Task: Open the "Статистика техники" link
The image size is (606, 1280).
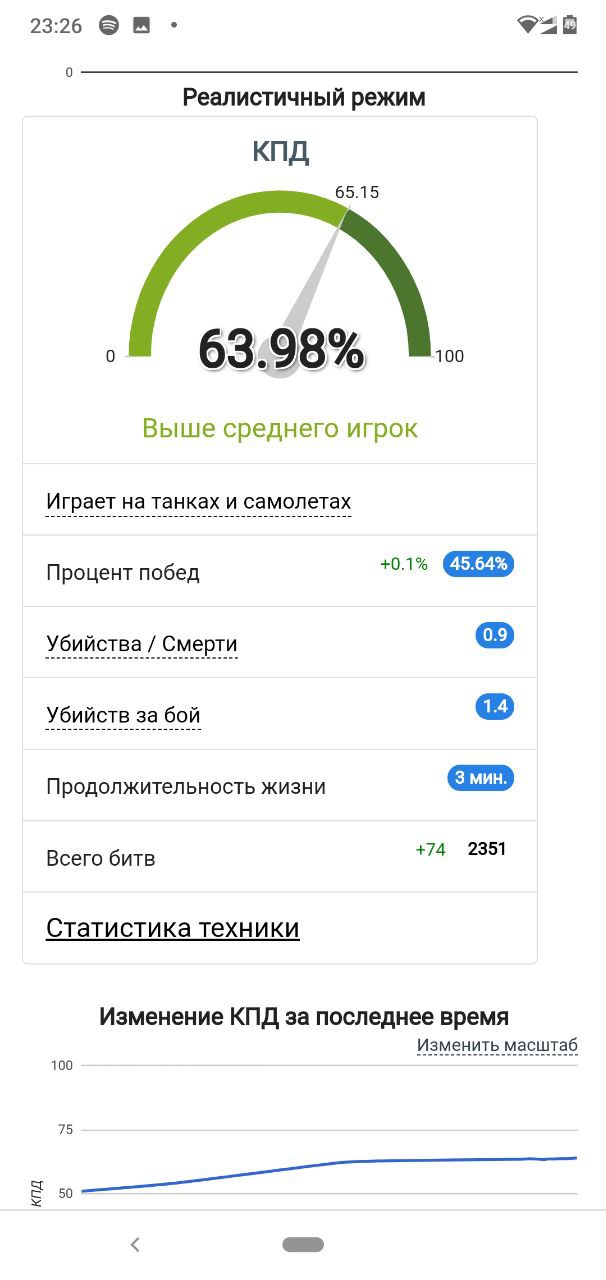Action: pyautogui.click(x=172, y=928)
